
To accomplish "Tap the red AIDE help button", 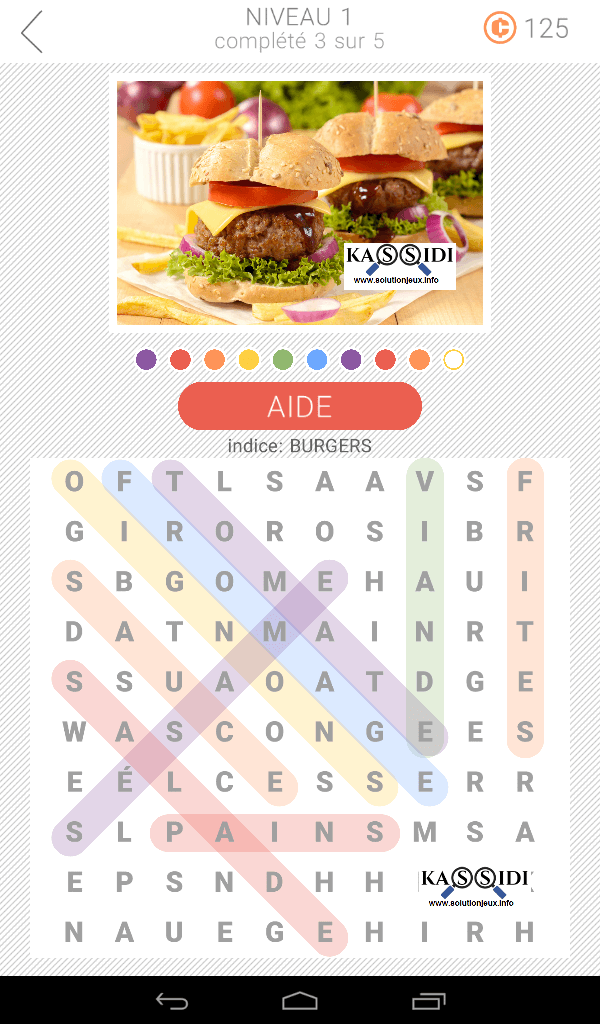I will tap(300, 406).
